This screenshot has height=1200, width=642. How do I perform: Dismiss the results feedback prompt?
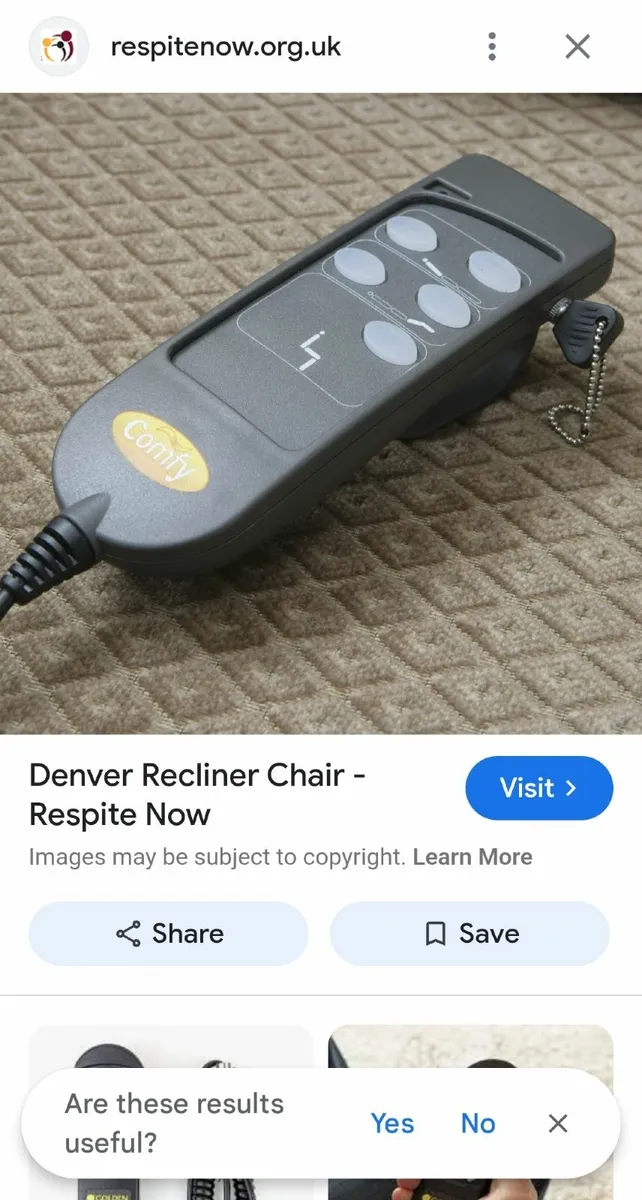(558, 1123)
